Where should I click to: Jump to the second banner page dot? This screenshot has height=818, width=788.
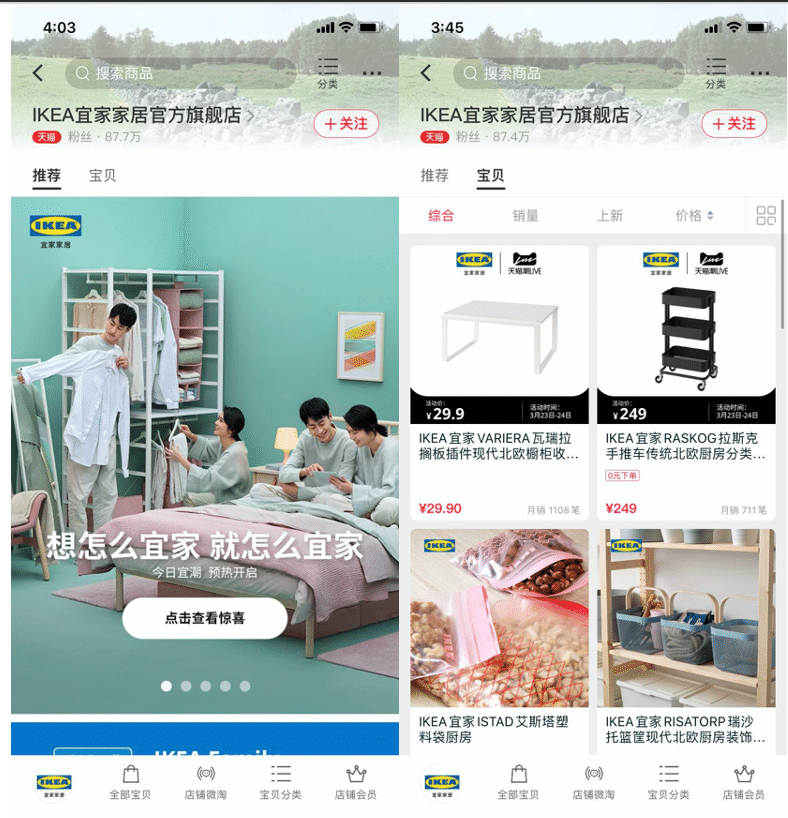pyautogui.click(x=186, y=686)
